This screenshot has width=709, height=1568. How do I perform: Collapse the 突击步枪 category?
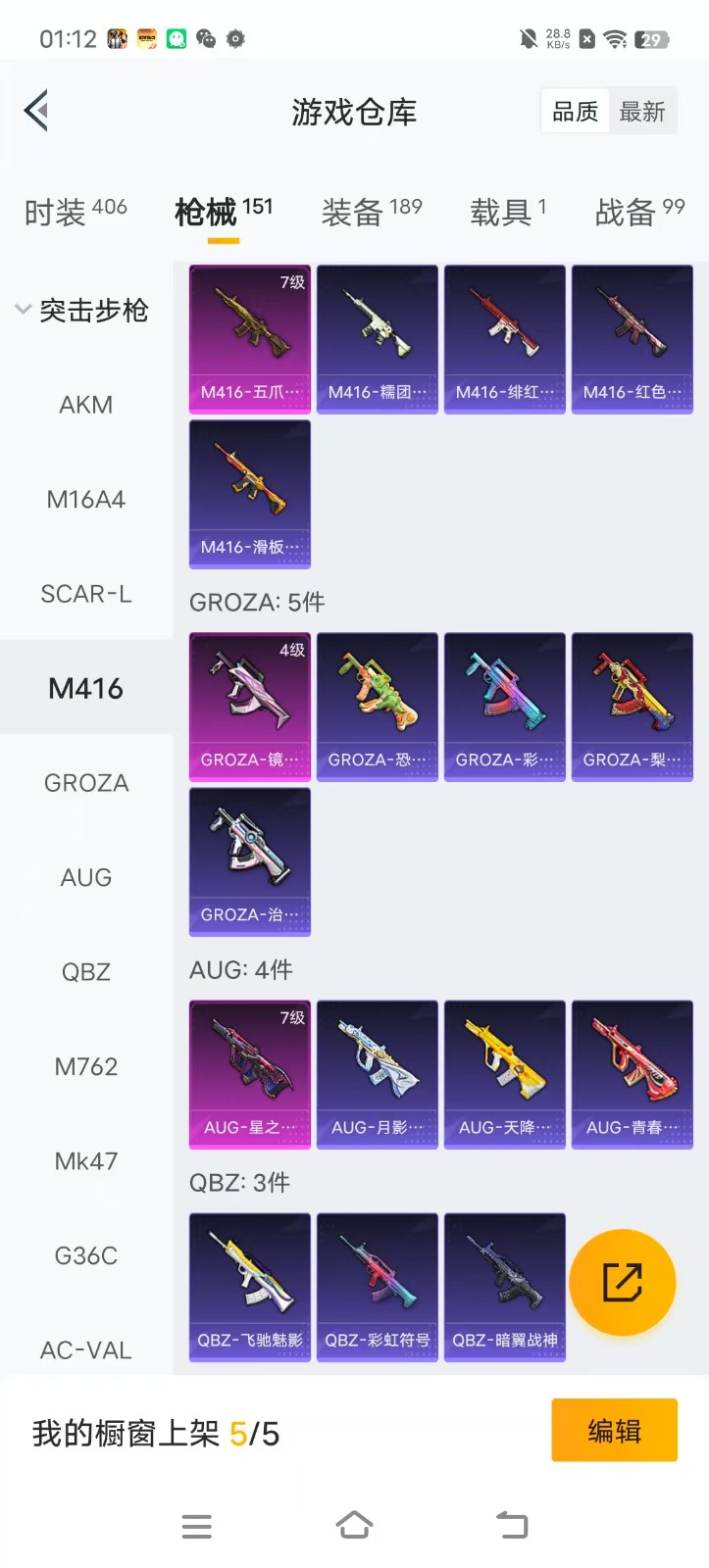[82, 311]
